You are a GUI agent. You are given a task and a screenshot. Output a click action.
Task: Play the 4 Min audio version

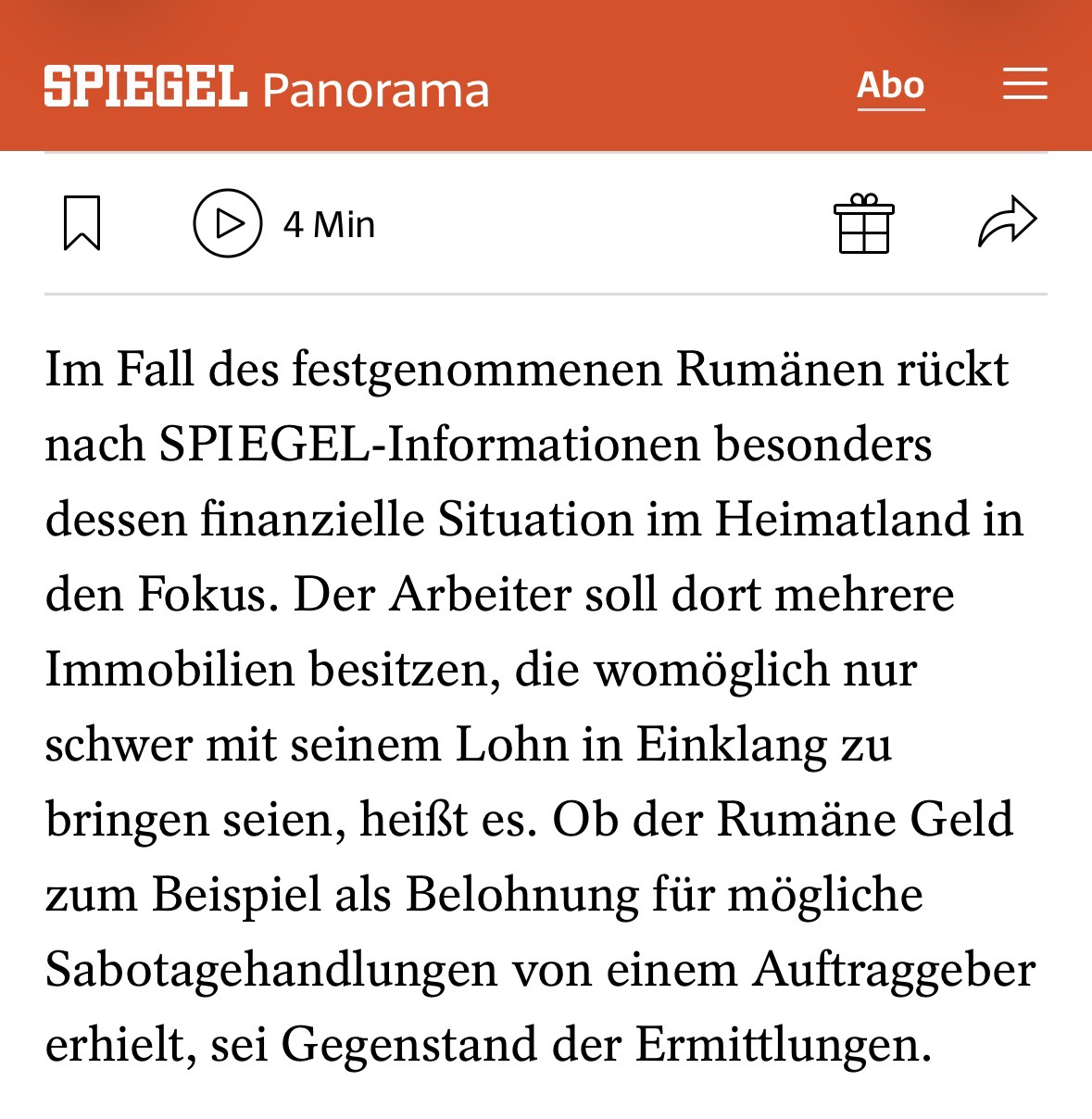228,223
